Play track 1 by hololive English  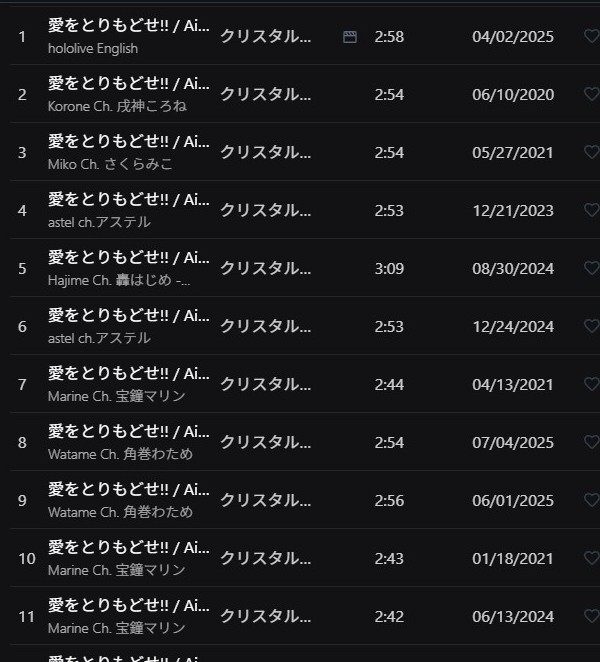[x=22, y=37]
